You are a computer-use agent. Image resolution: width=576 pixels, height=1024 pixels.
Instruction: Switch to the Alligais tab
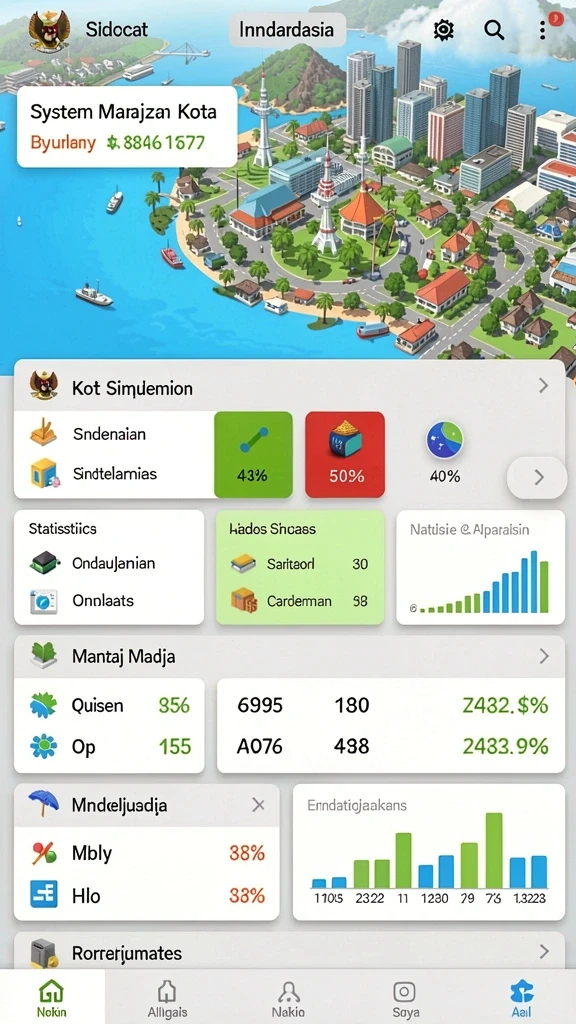[x=168, y=997]
